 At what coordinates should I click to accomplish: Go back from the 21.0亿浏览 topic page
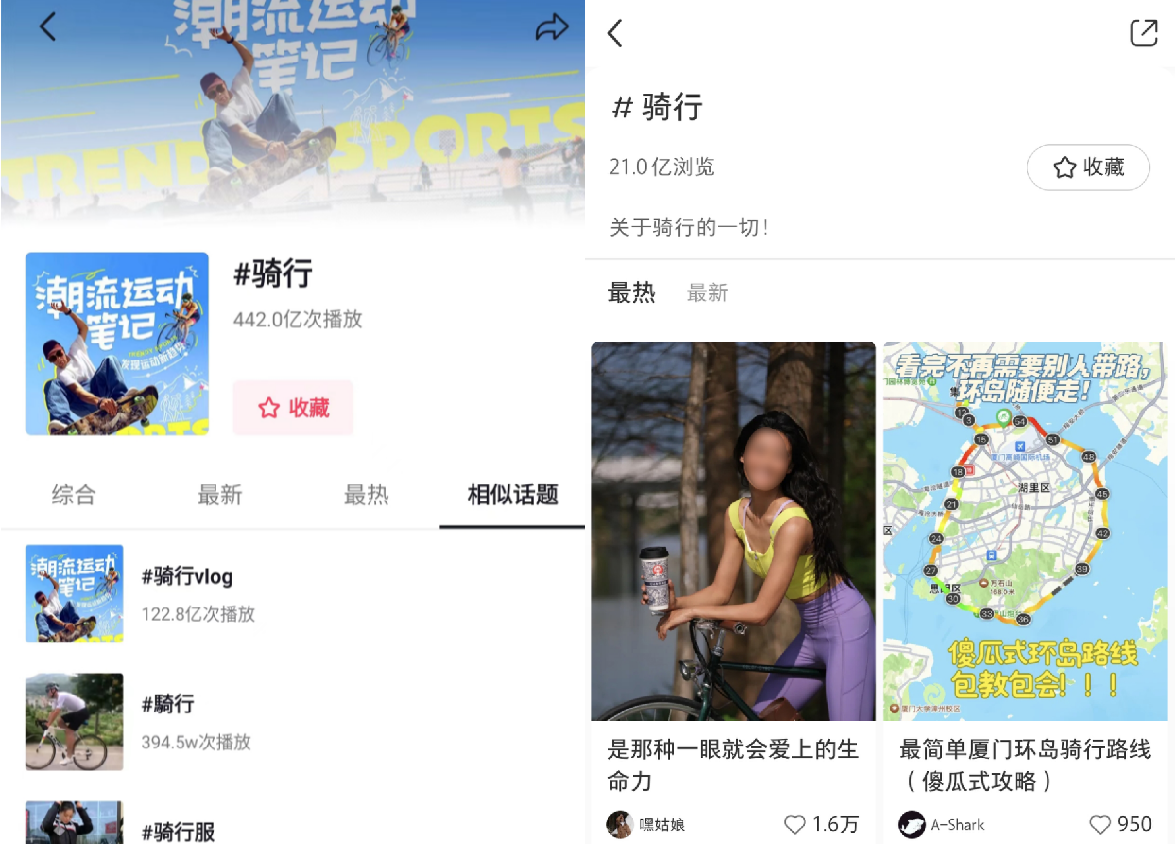click(615, 33)
